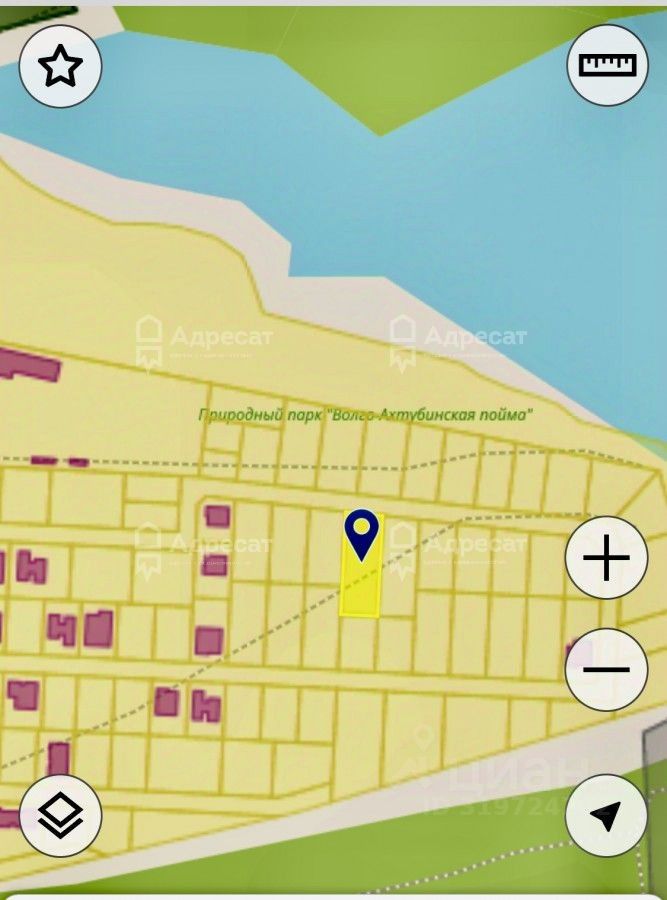
Task: Open the ruler distance measurement tool
Action: click(607, 65)
